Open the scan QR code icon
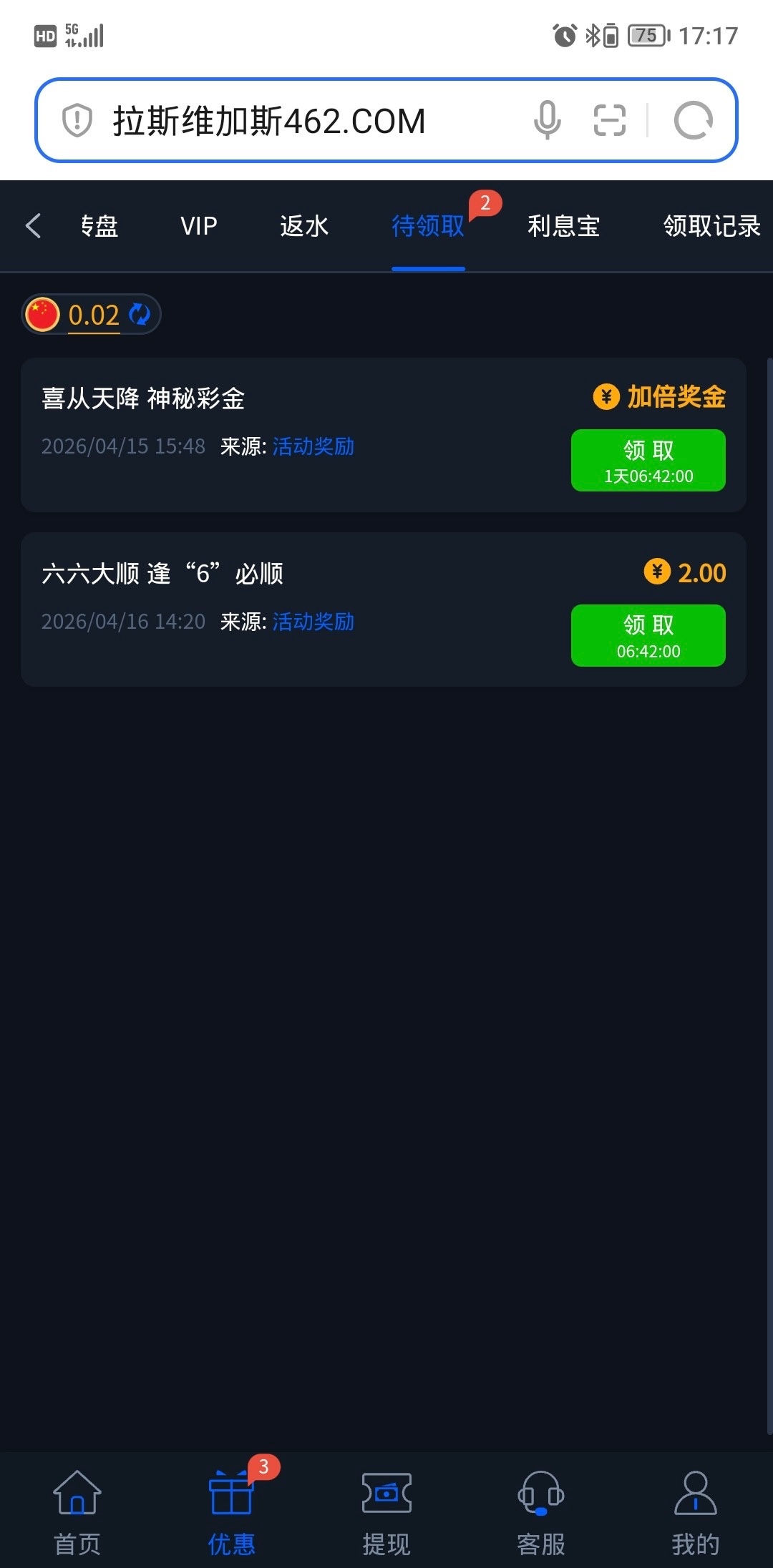 [x=610, y=120]
